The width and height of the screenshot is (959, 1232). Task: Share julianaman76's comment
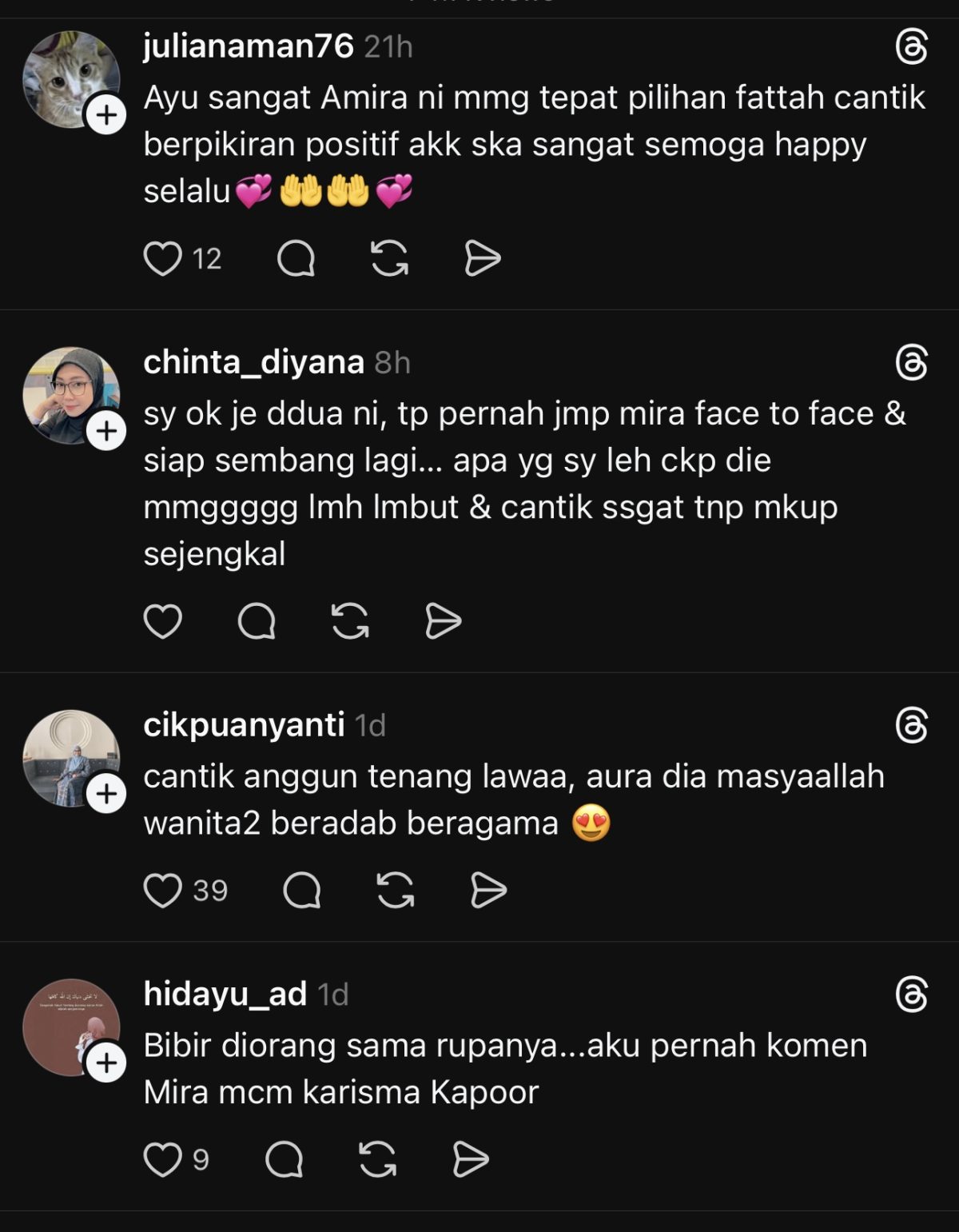click(x=482, y=259)
